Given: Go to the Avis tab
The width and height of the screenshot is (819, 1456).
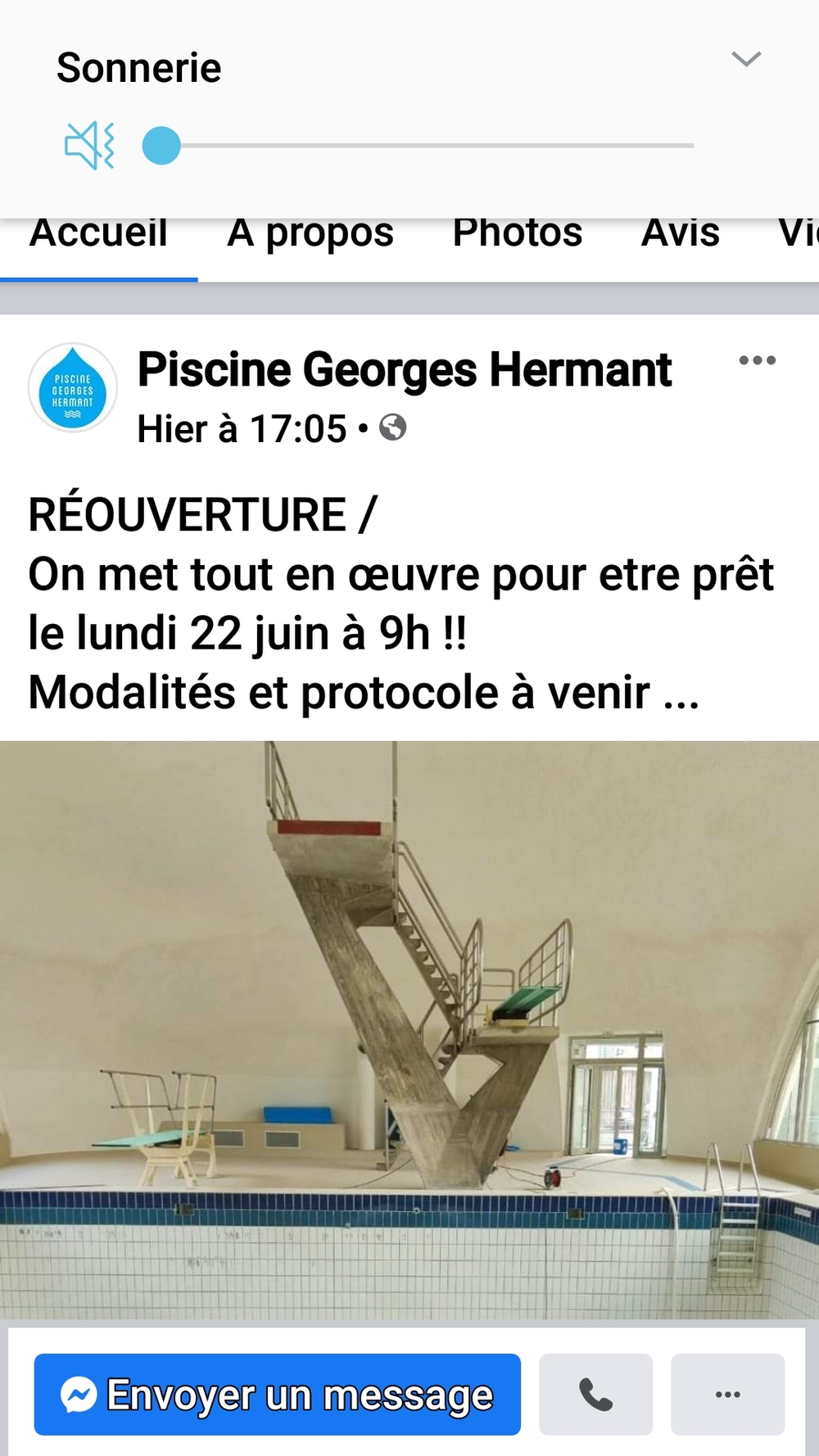Looking at the screenshot, I should [x=680, y=234].
